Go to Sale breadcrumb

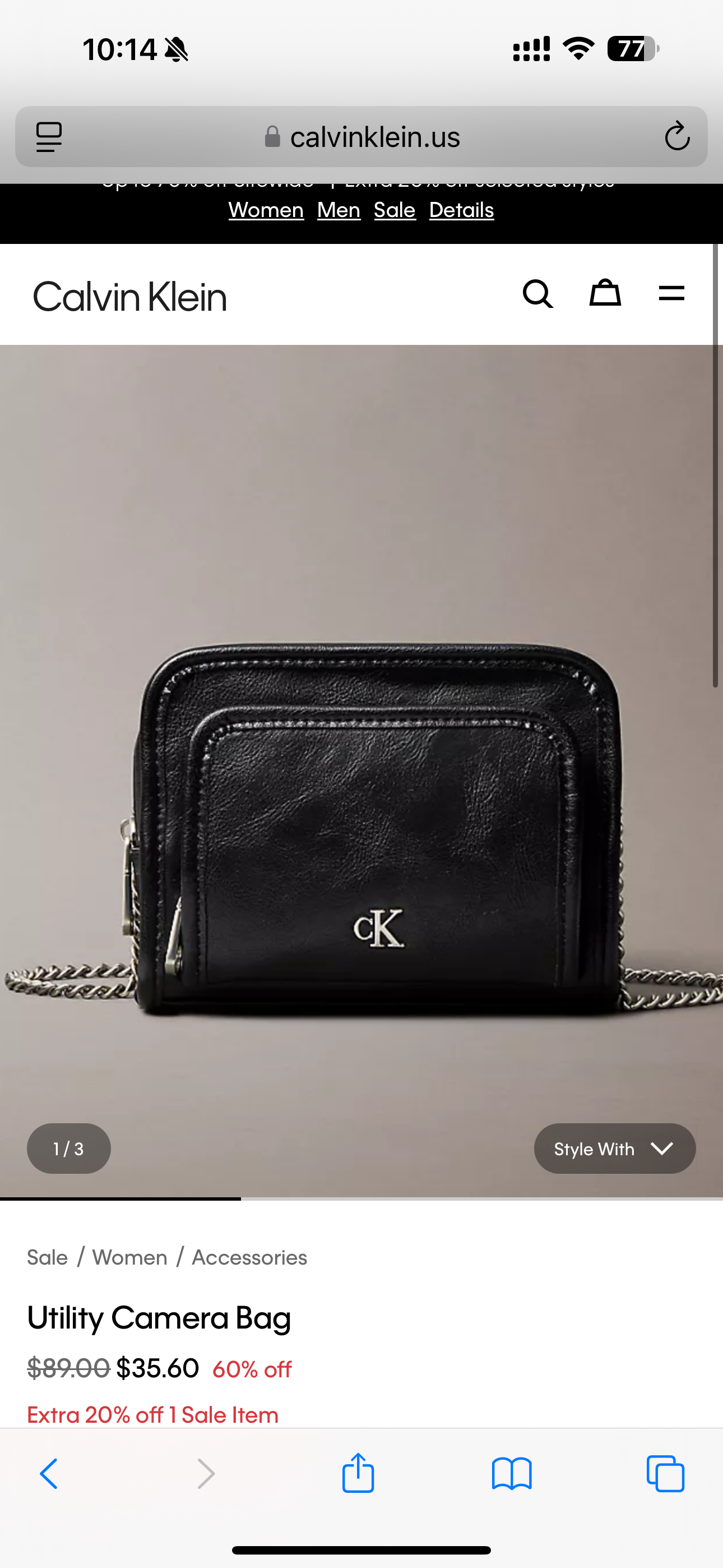(x=48, y=1257)
